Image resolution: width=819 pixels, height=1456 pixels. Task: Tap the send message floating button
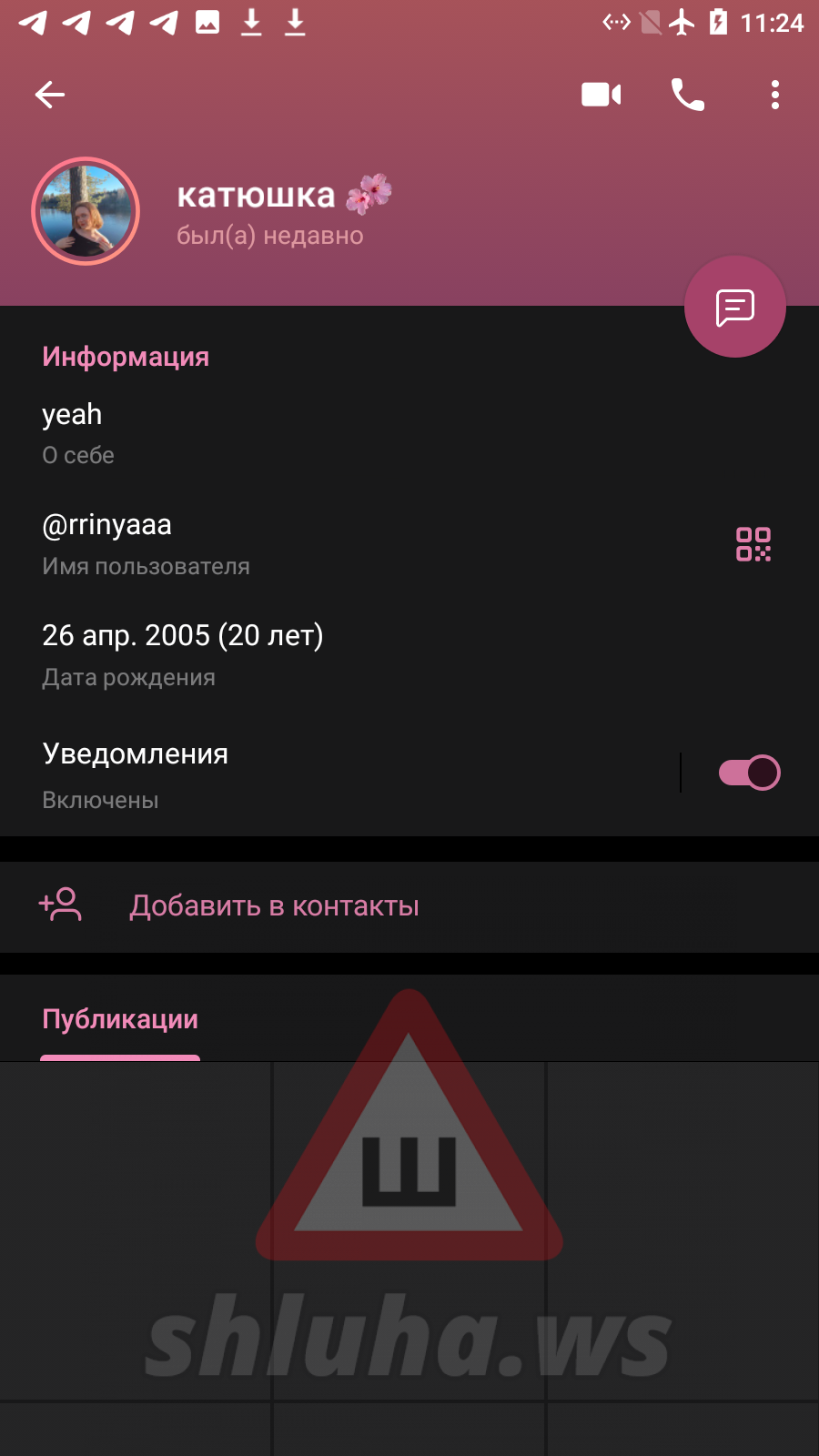[x=734, y=307]
